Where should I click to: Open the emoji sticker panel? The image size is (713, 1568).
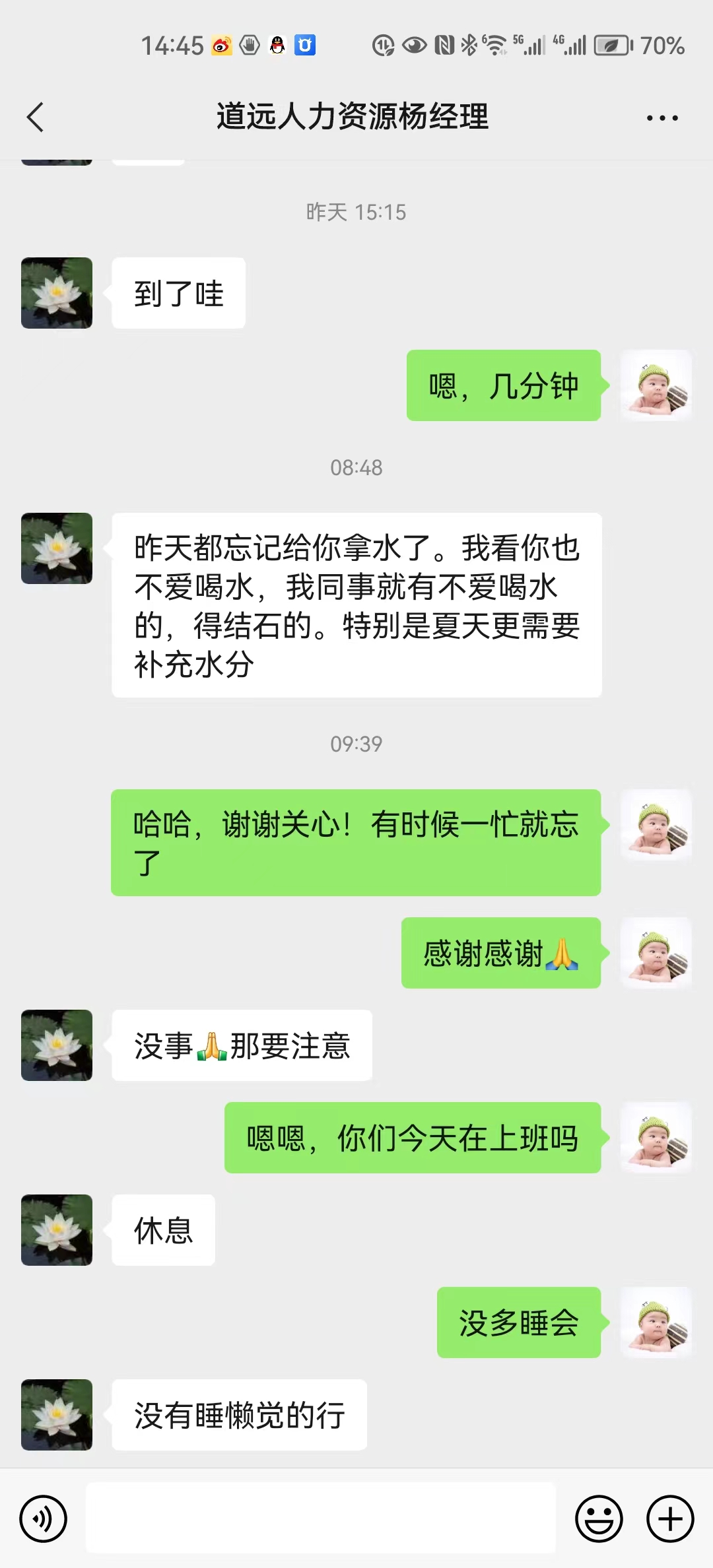tap(599, 1519)
